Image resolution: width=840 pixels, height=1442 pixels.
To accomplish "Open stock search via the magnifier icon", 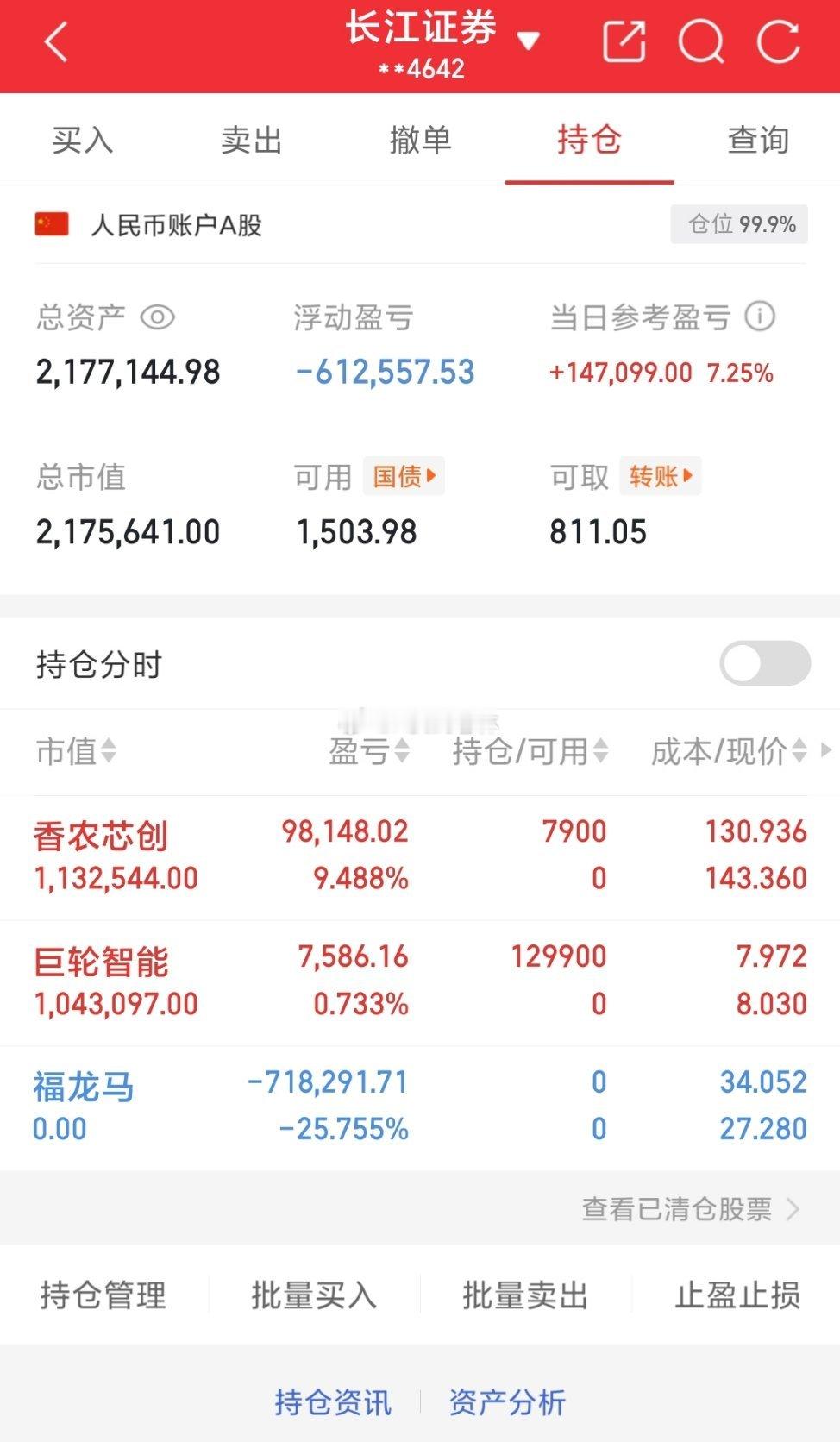I will point(701,41).
